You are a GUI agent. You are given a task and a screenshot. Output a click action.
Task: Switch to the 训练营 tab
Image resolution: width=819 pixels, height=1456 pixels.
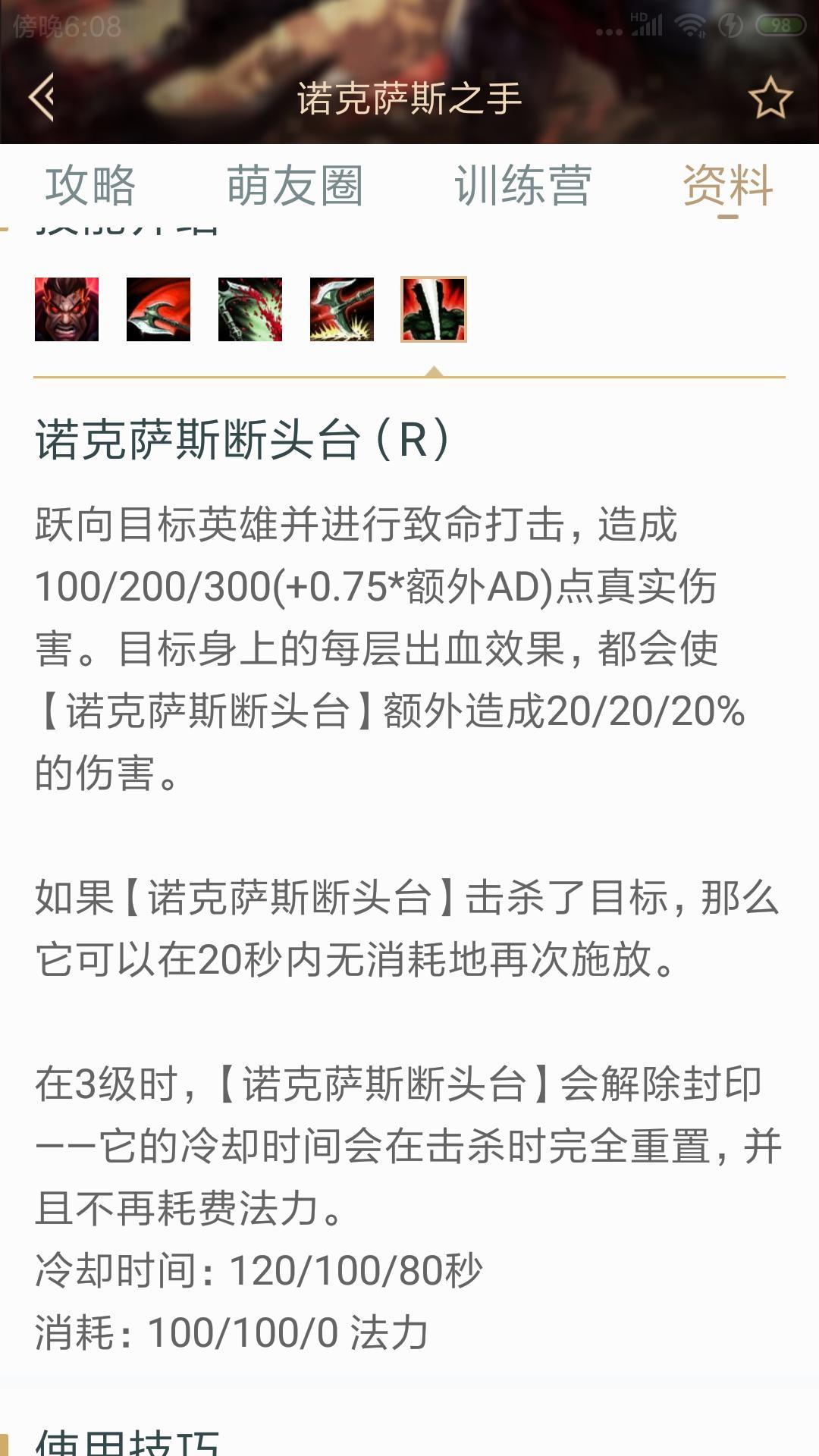coord(523,186)
